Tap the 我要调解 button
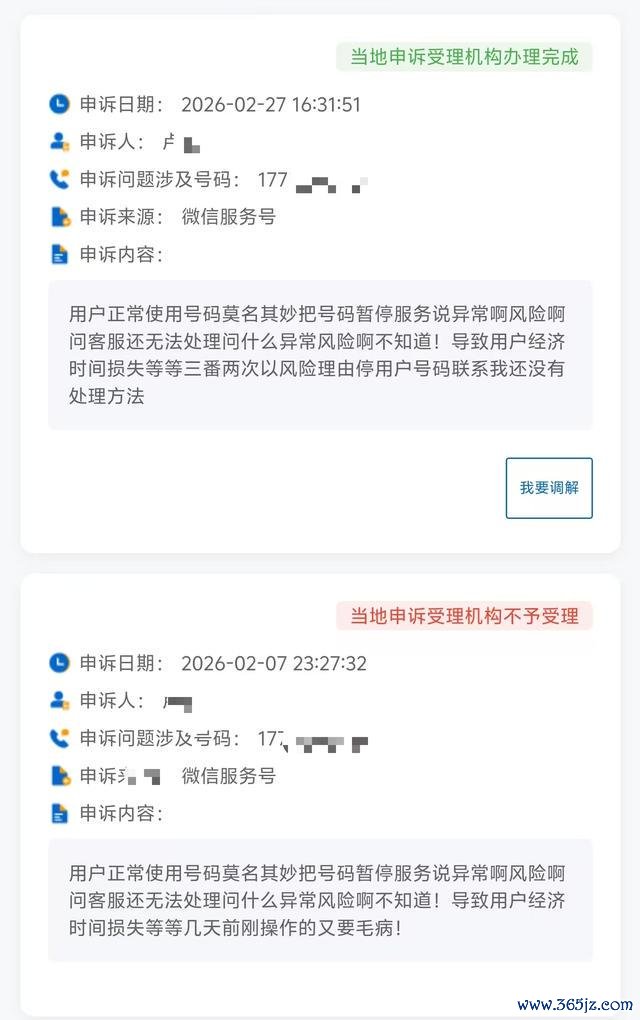 (549, 488)
